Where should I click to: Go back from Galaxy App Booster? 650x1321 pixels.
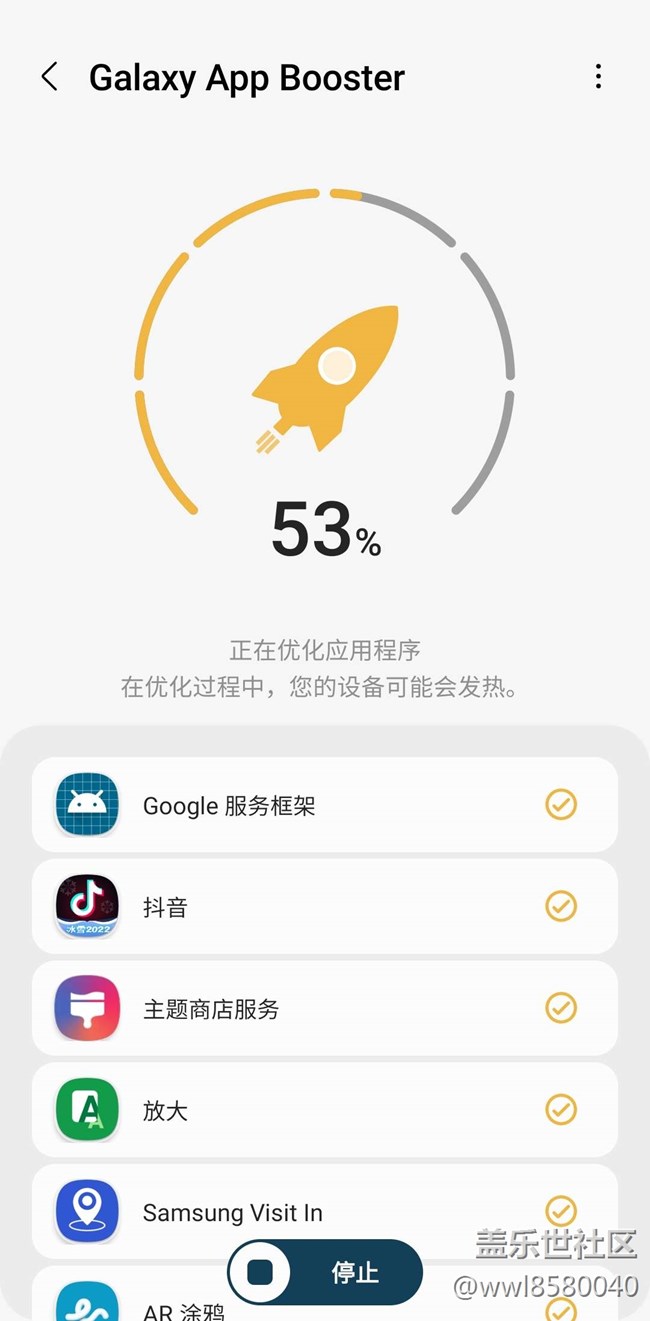[49, 77]
